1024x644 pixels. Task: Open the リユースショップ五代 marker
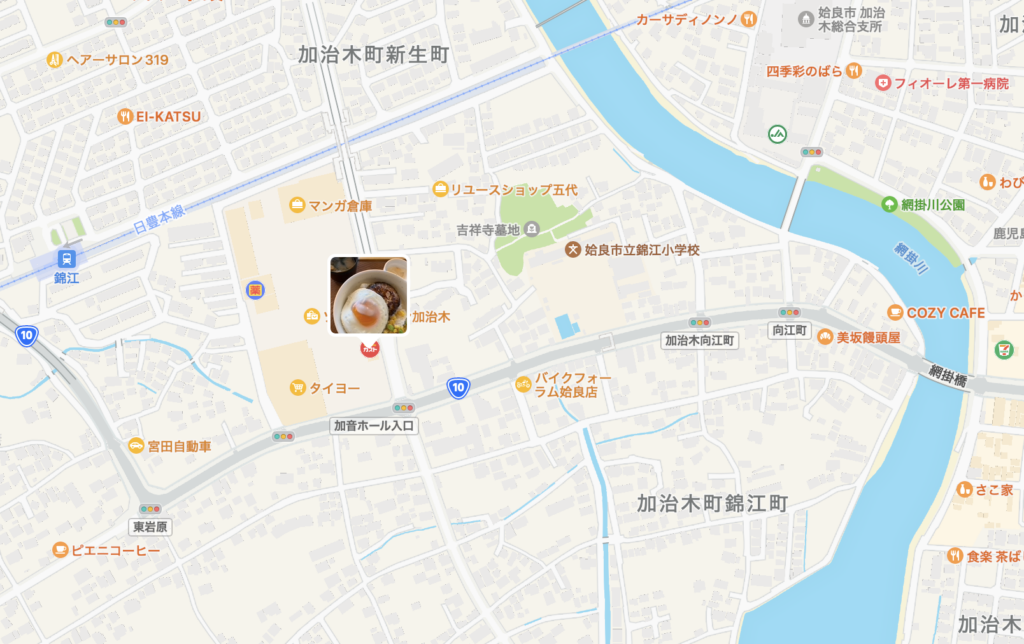click(440, 189)
